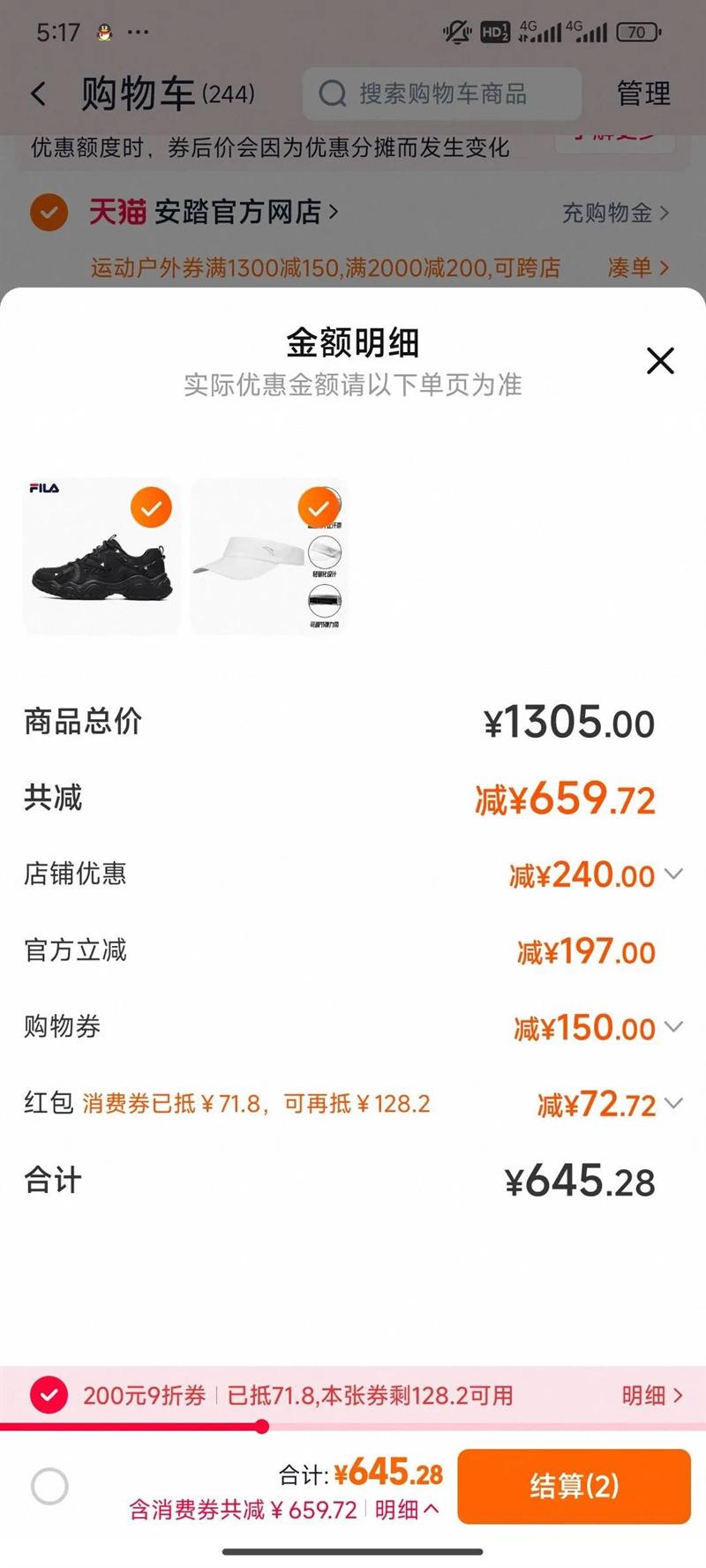
Task: Expand the 红包 deduction details
Action: coord(673,1104)
